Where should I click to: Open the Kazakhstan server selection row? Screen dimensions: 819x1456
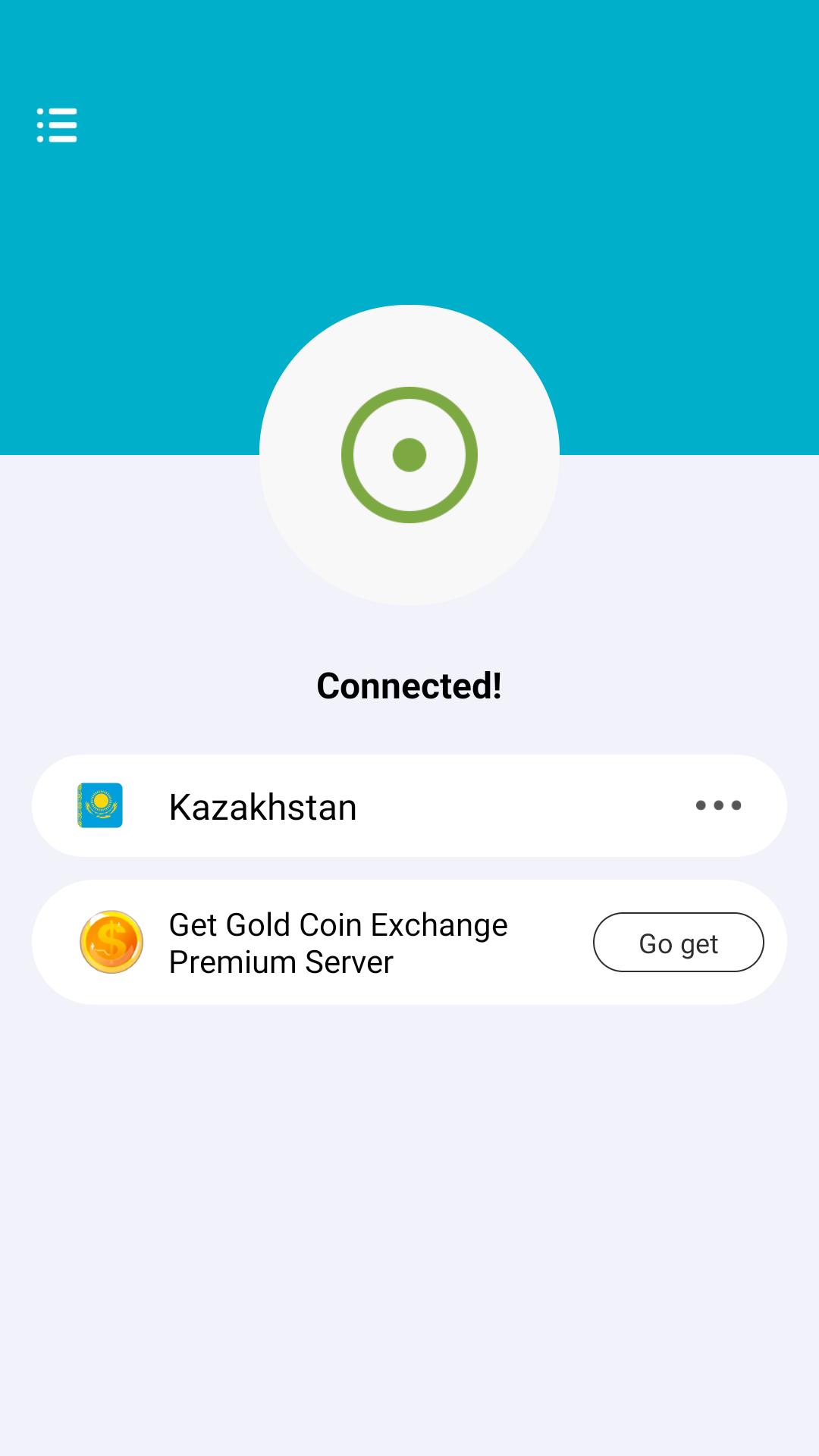(409, 805)
